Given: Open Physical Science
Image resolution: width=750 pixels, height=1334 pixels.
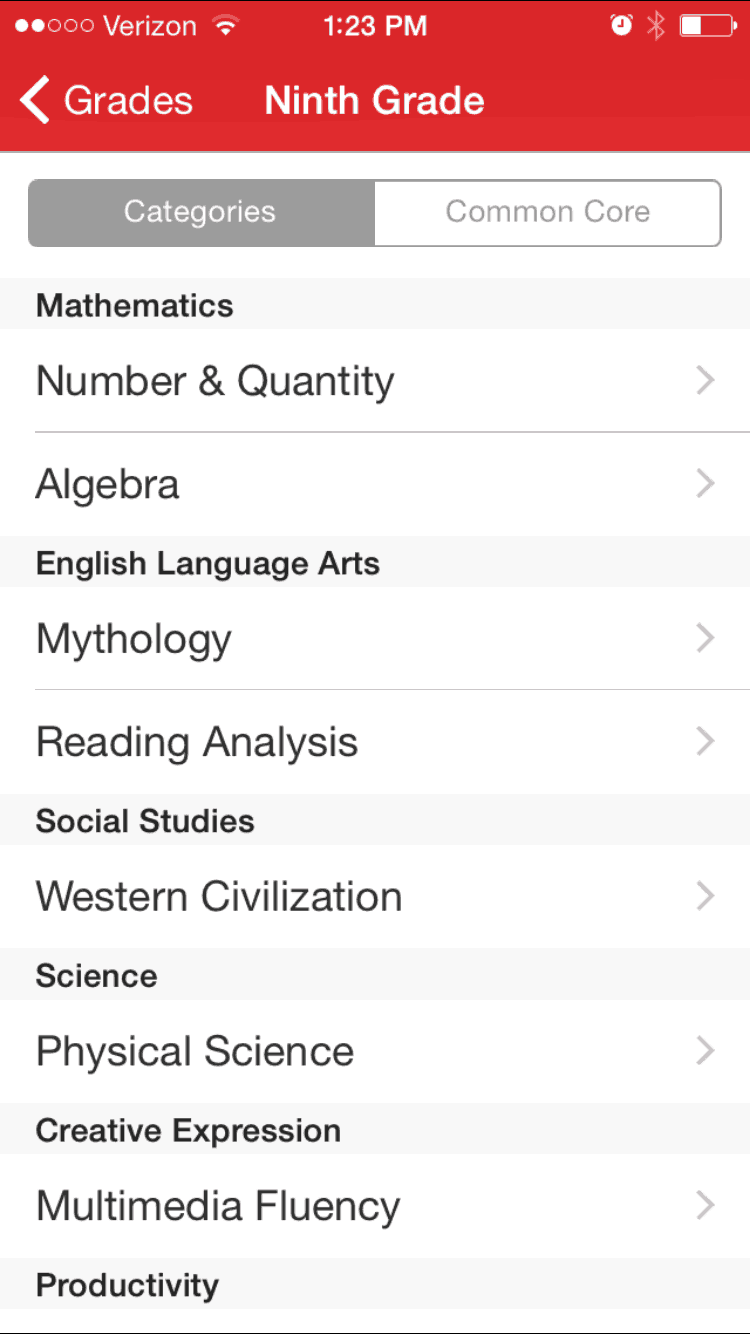Looking at the screenshot, I should (x=375, y=1051).
